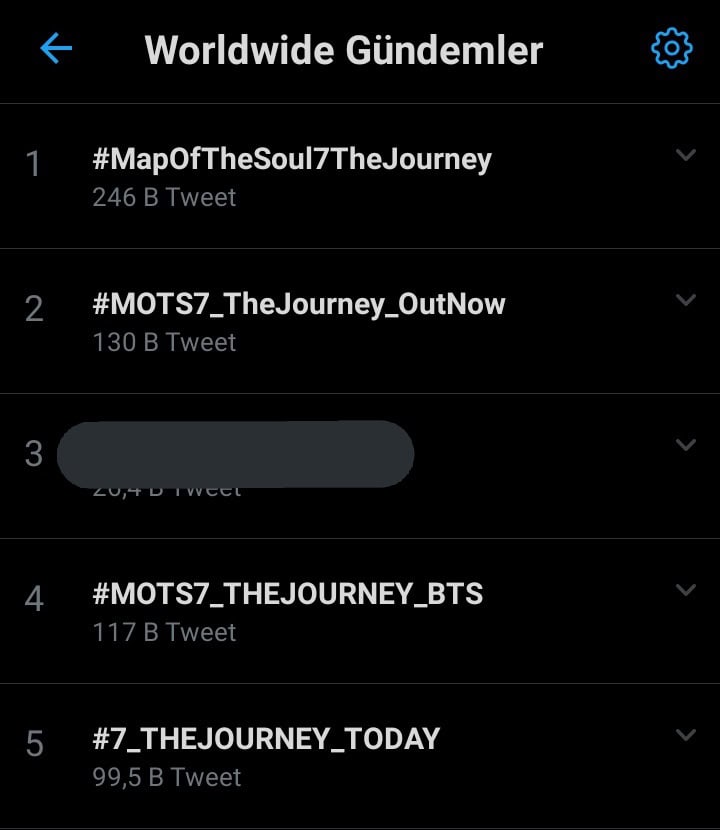Expand options chevron for #MOTS7_THEJOURNEY_BTS
The width and height of the screenshot is (720, 830).
point(685,590)
